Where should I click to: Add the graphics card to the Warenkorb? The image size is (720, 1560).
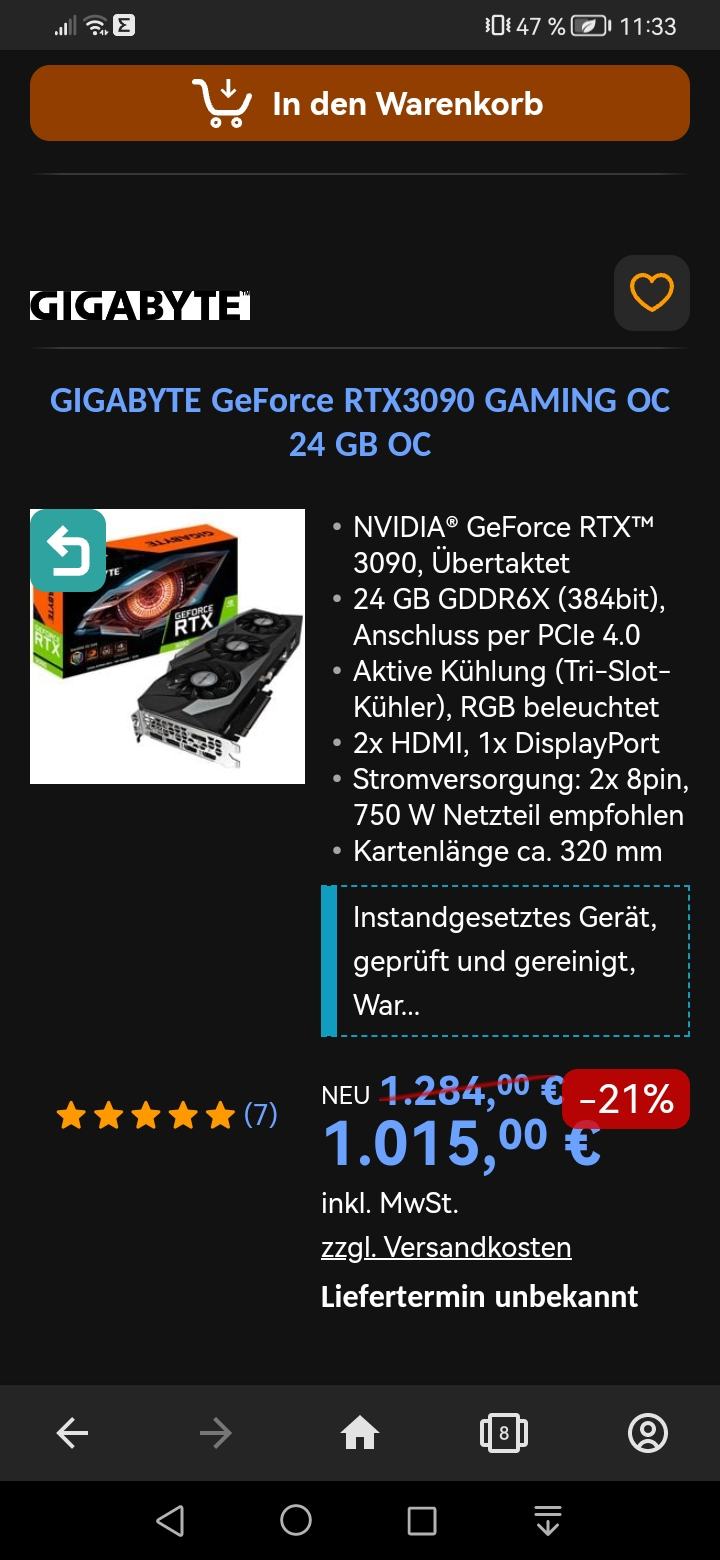click(360, 103)
